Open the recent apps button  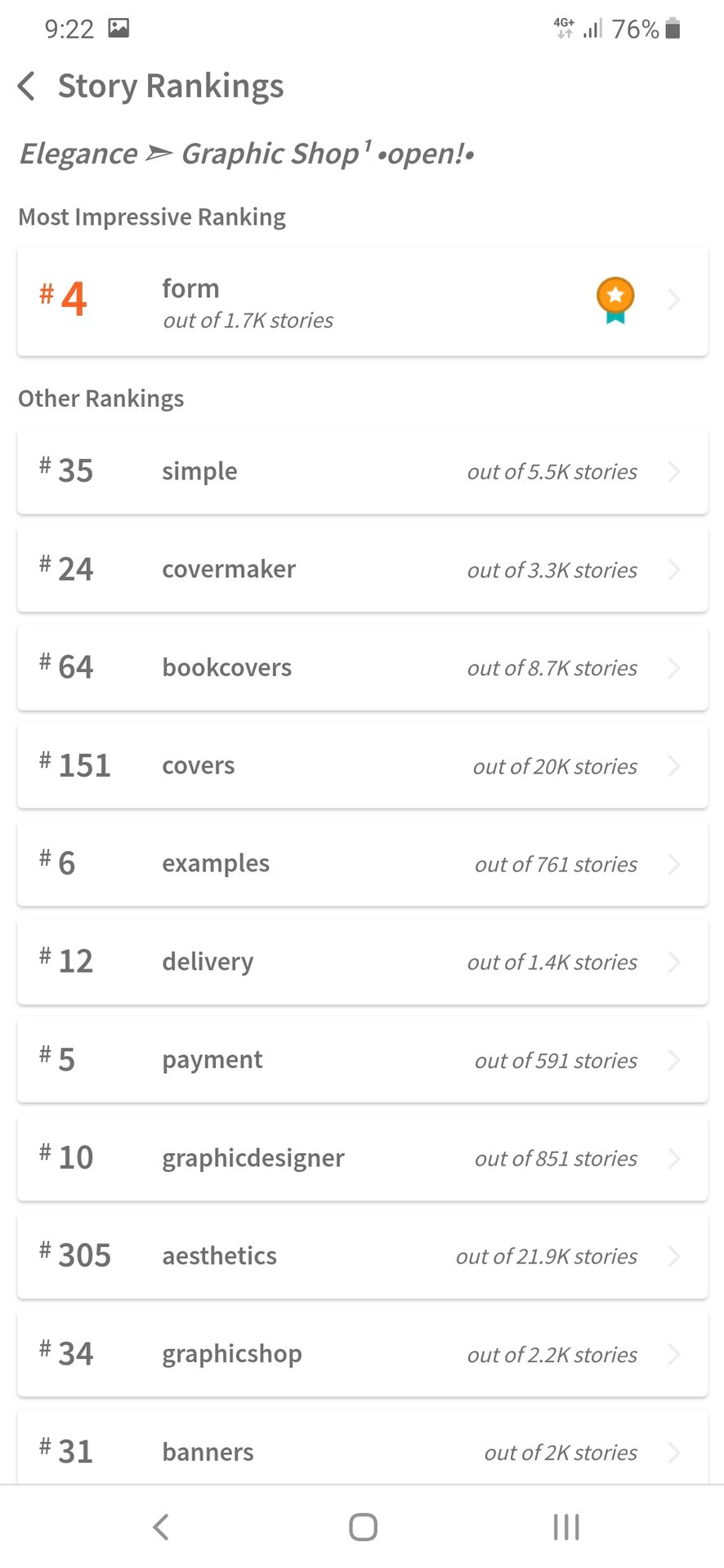click(x=565, y=1526)
